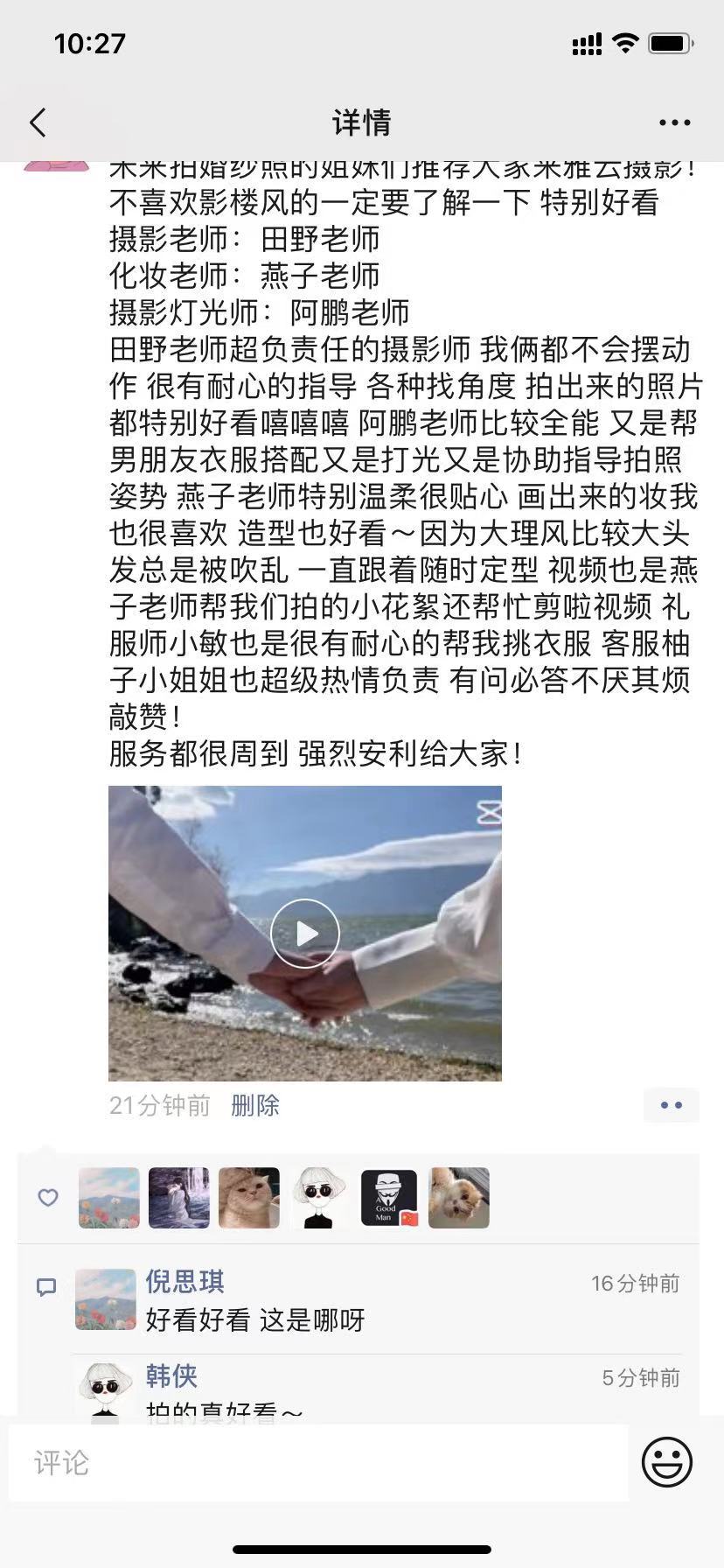Play the holding-hands beach video
The width and height of the screenshot is (724, 1568).
tap(304, 934)
